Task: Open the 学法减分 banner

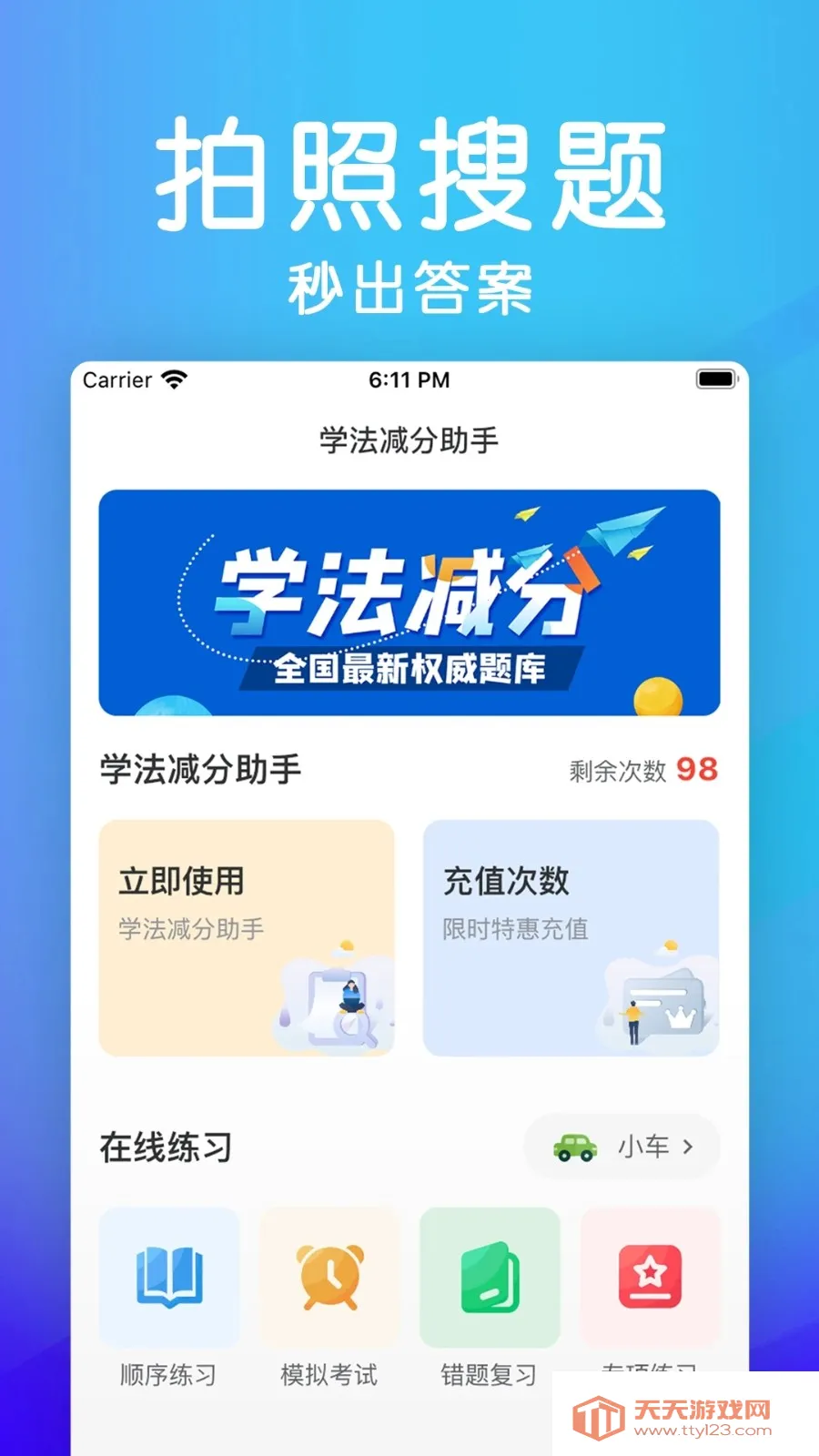Action: pos(409,602)
